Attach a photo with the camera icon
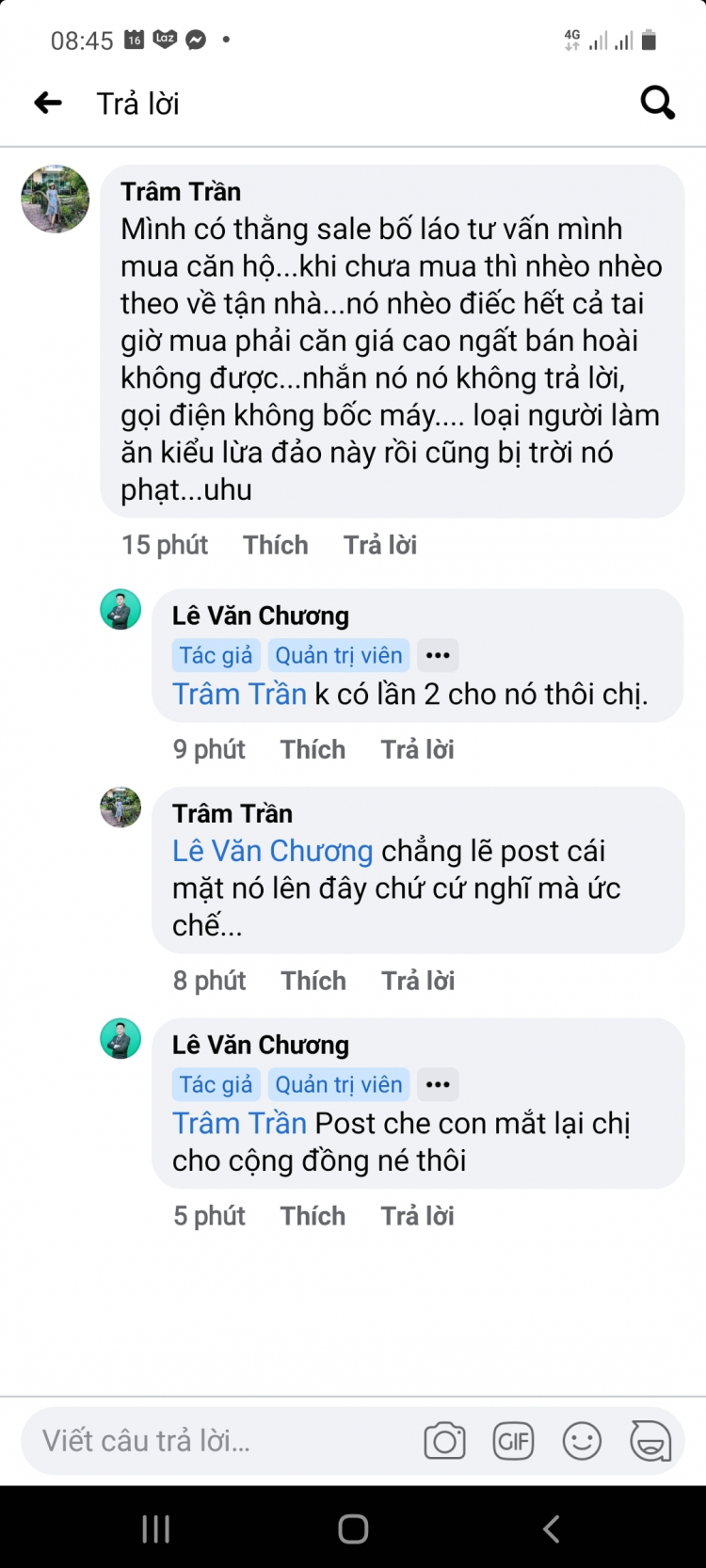706x1568 pixels. [x=444, y=1441]
